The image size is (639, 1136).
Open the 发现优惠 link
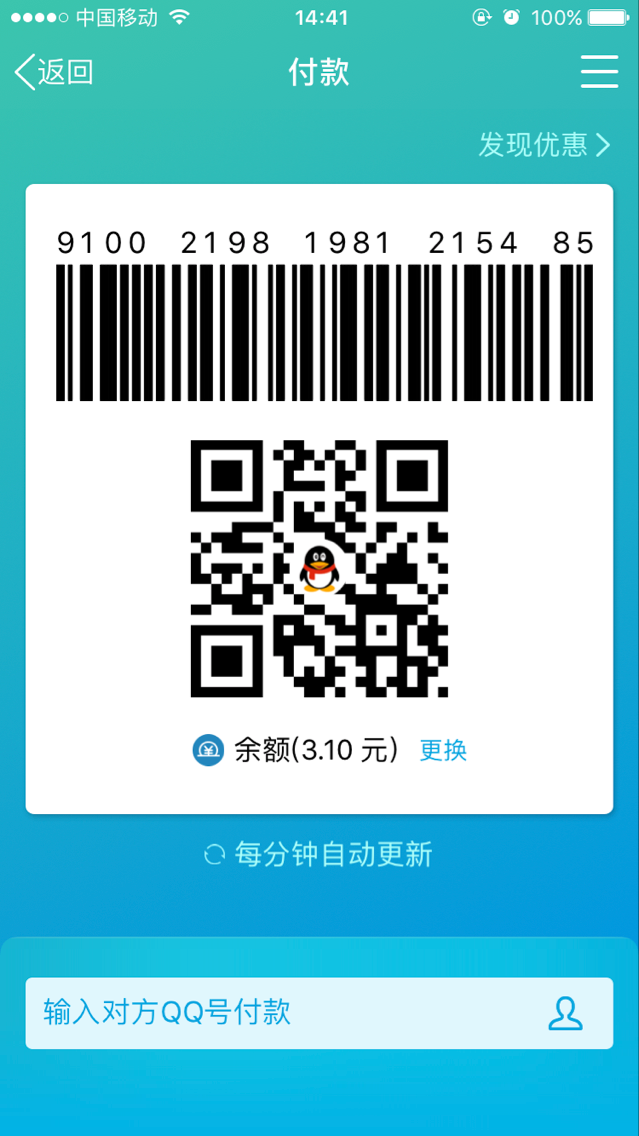(543, 145)
